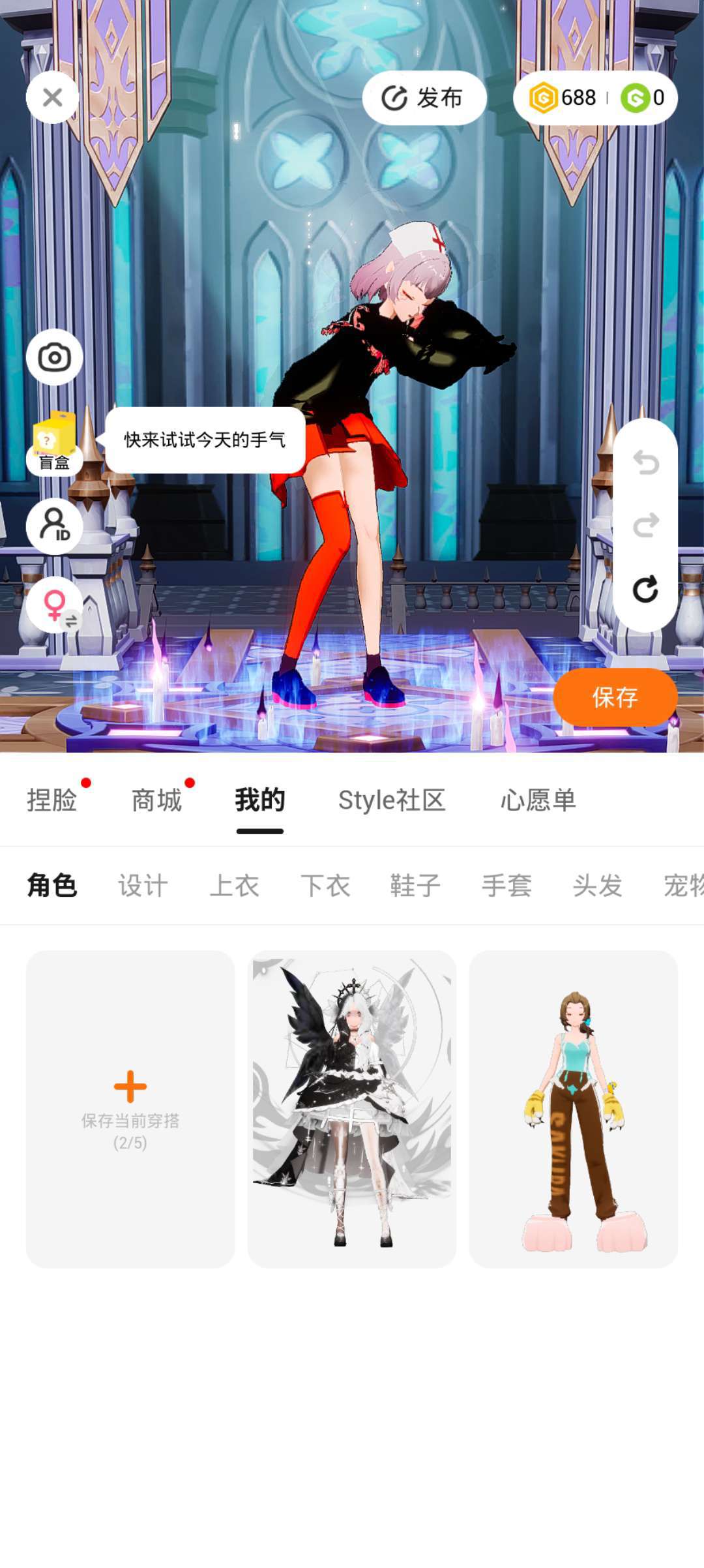Tap the 发布 publish button

coord(424,98)
